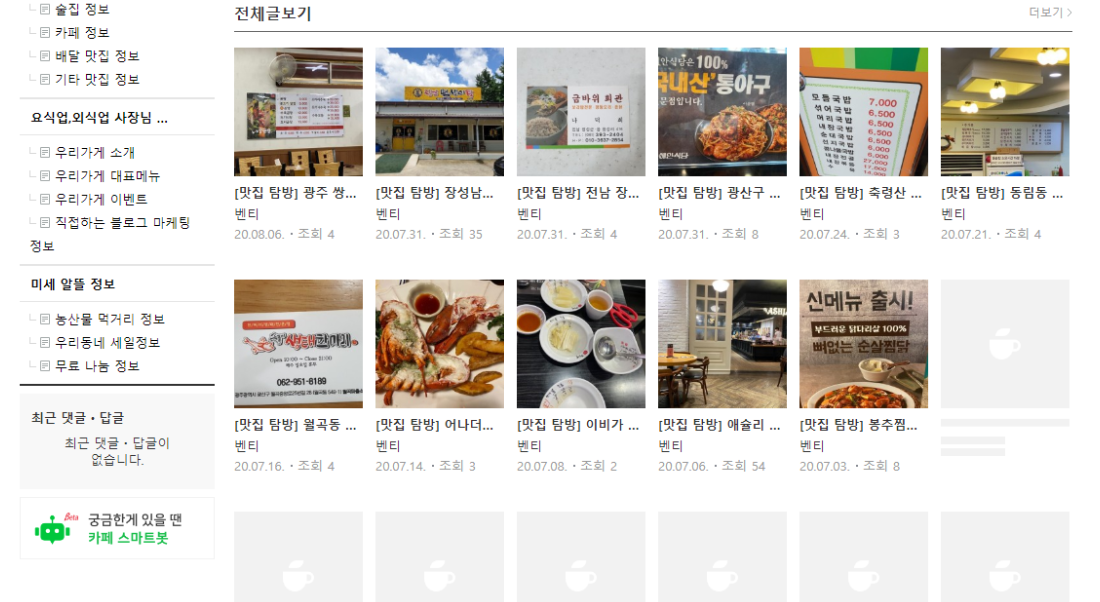Open the 축령산 post with the price menu
This screenshot has height=602, width=1100.
(863, 193)
